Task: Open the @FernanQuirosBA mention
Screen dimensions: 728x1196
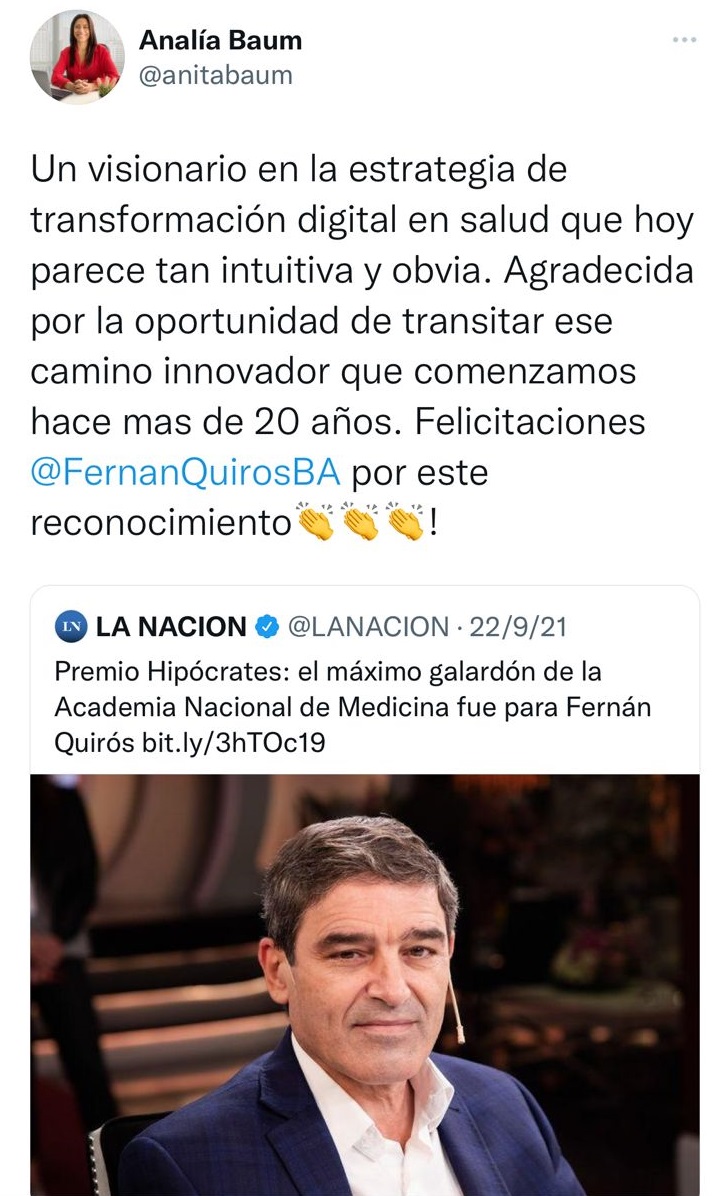Action: (185, 472)
